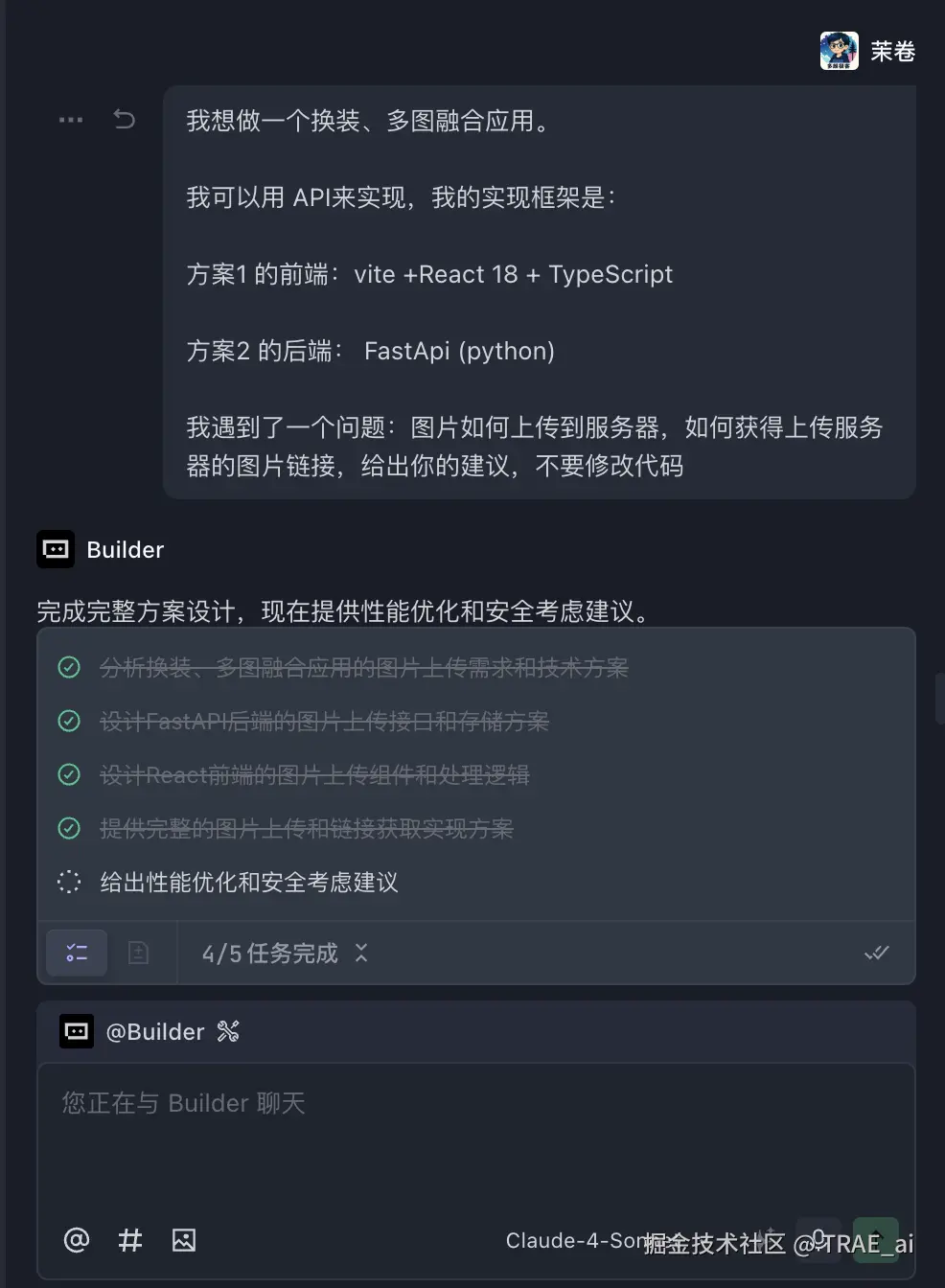Tap the @ mention icon
The width and height of the screenshot is (945, 1288).
pos(77,1240)
